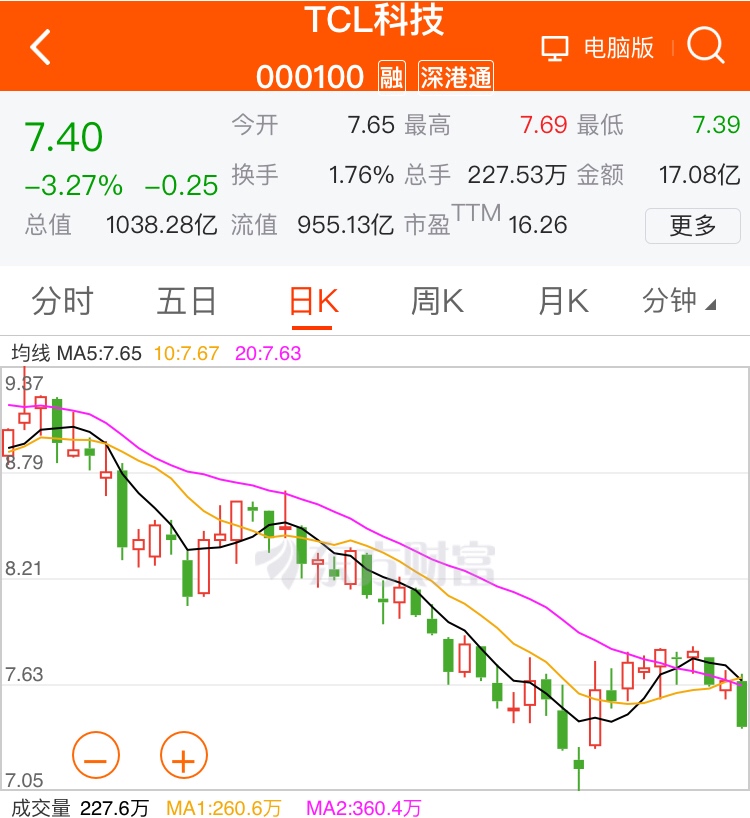Switch to the 周K chart tab

point(438,301)
